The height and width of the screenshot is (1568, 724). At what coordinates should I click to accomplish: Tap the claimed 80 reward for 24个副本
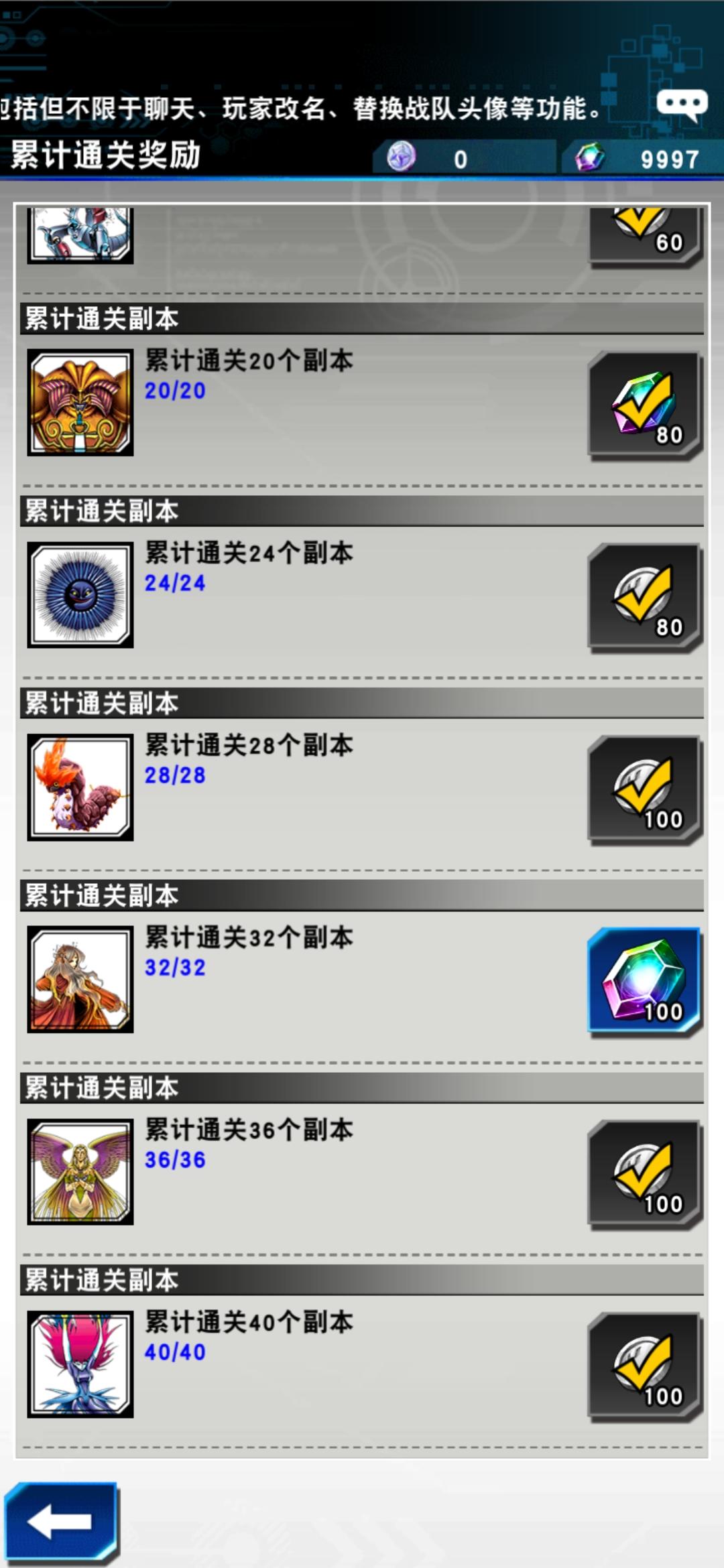(644, 598)
